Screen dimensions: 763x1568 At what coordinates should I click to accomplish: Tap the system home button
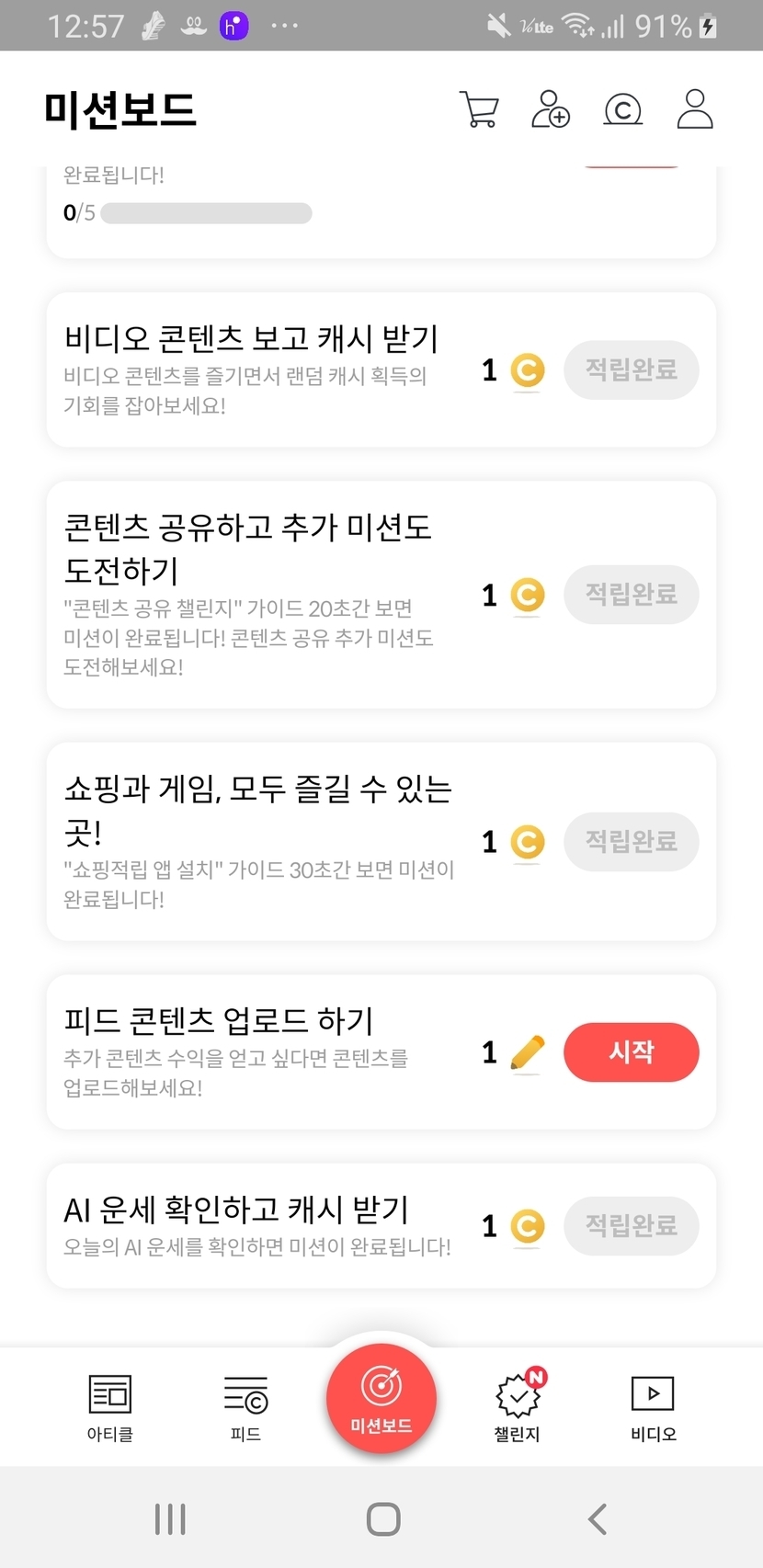point(382,1519)
